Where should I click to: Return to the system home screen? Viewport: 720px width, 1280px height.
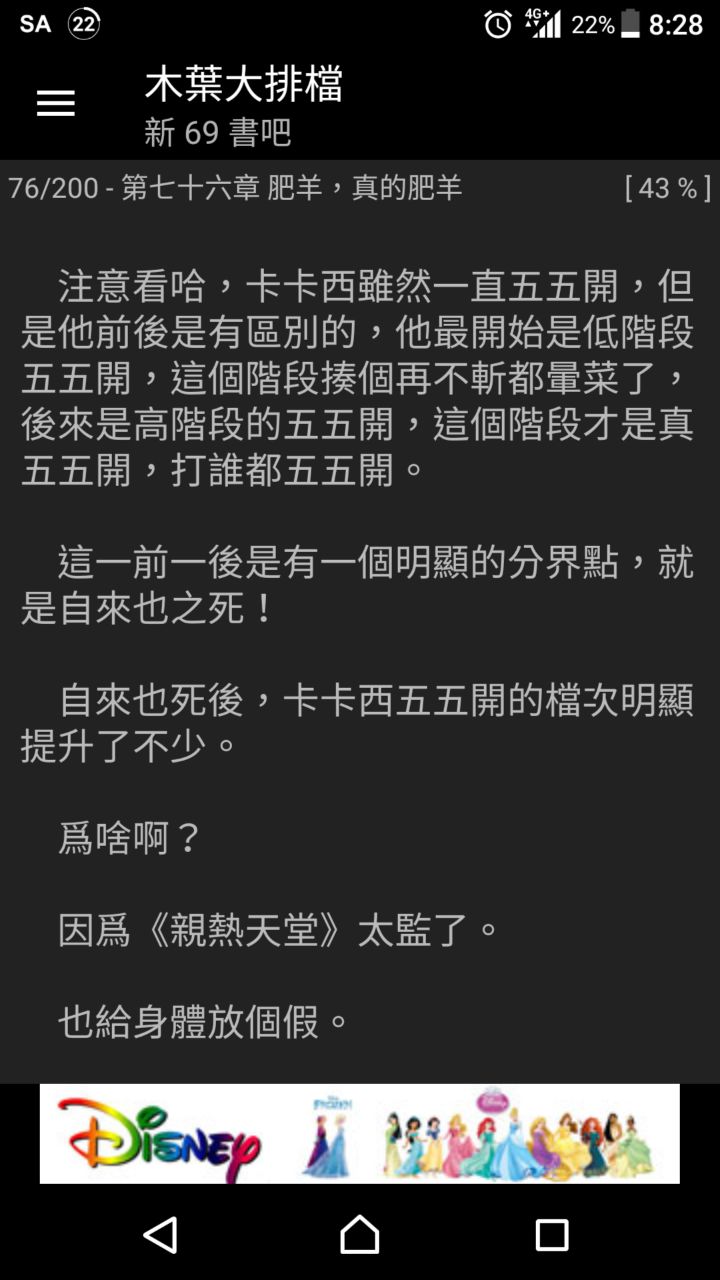pos(360,1235)
